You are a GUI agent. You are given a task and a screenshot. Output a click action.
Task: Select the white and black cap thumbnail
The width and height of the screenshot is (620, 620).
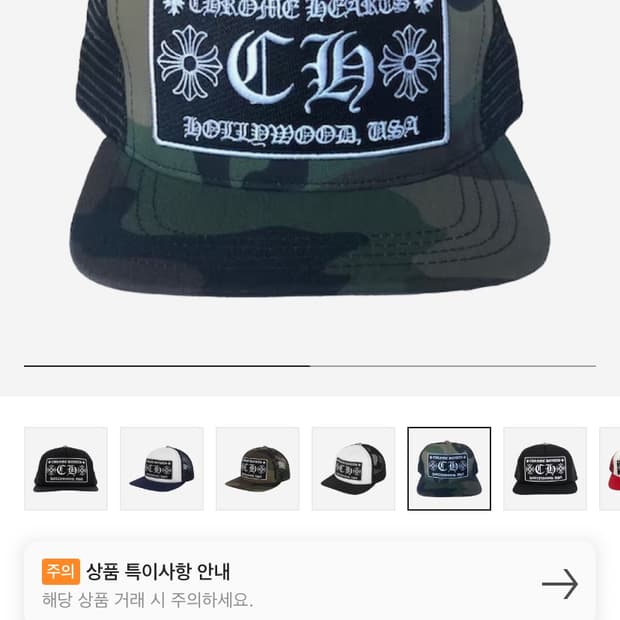coord(353,469)
